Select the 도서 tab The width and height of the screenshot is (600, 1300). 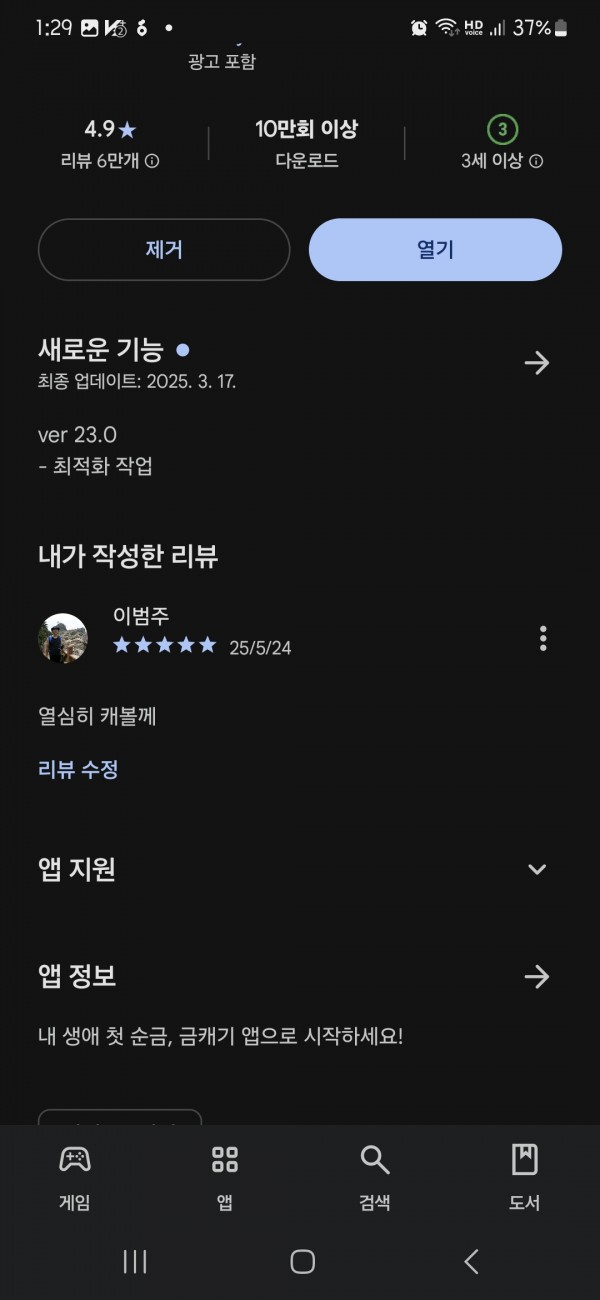pos(525,1178)
